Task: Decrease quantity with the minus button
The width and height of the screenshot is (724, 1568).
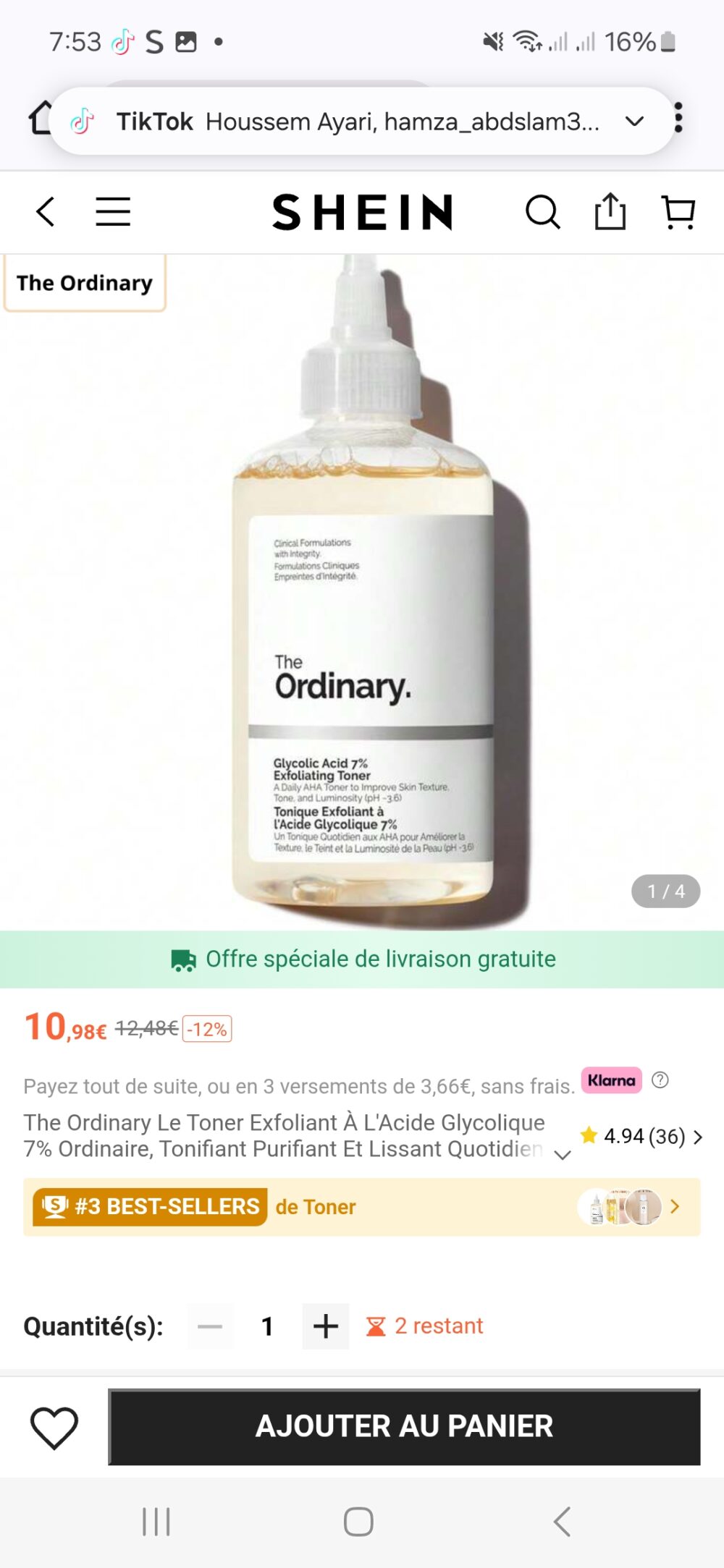Action: tap(210, 1326)
